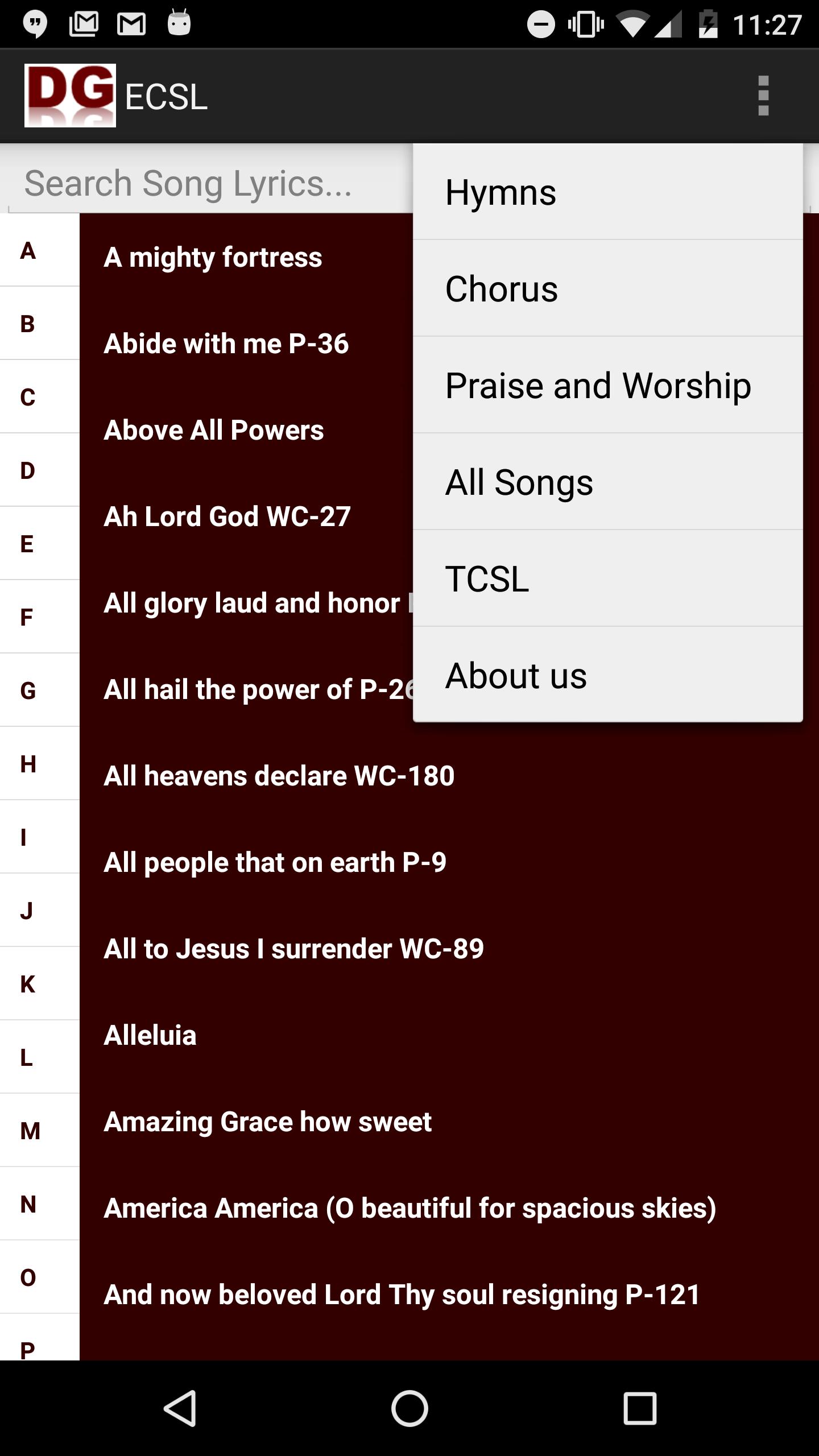Tap the system back button
The width and height of the screenshot is (819, 1456).
click(x=180, y=1408)
